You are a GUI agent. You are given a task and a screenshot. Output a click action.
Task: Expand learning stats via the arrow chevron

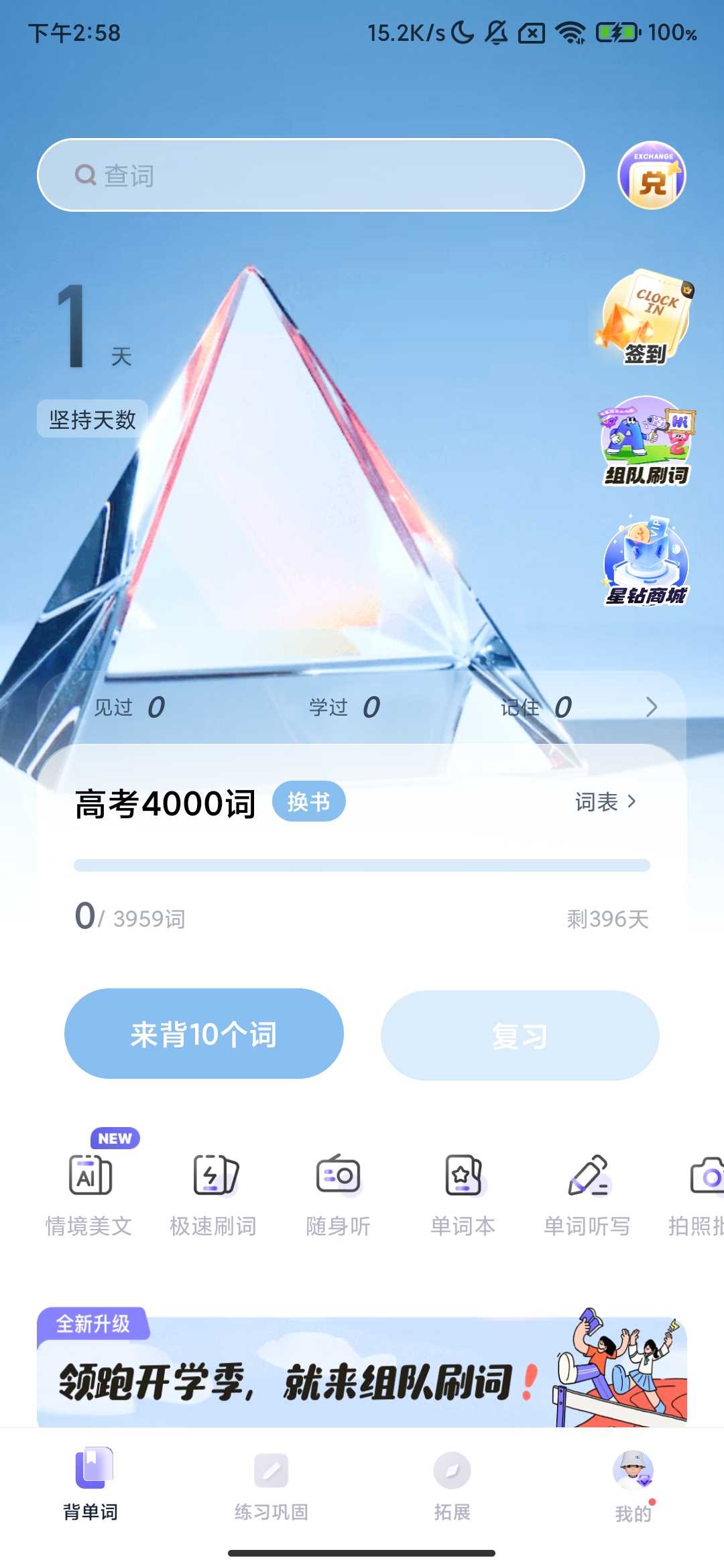[x=651, y=707]
